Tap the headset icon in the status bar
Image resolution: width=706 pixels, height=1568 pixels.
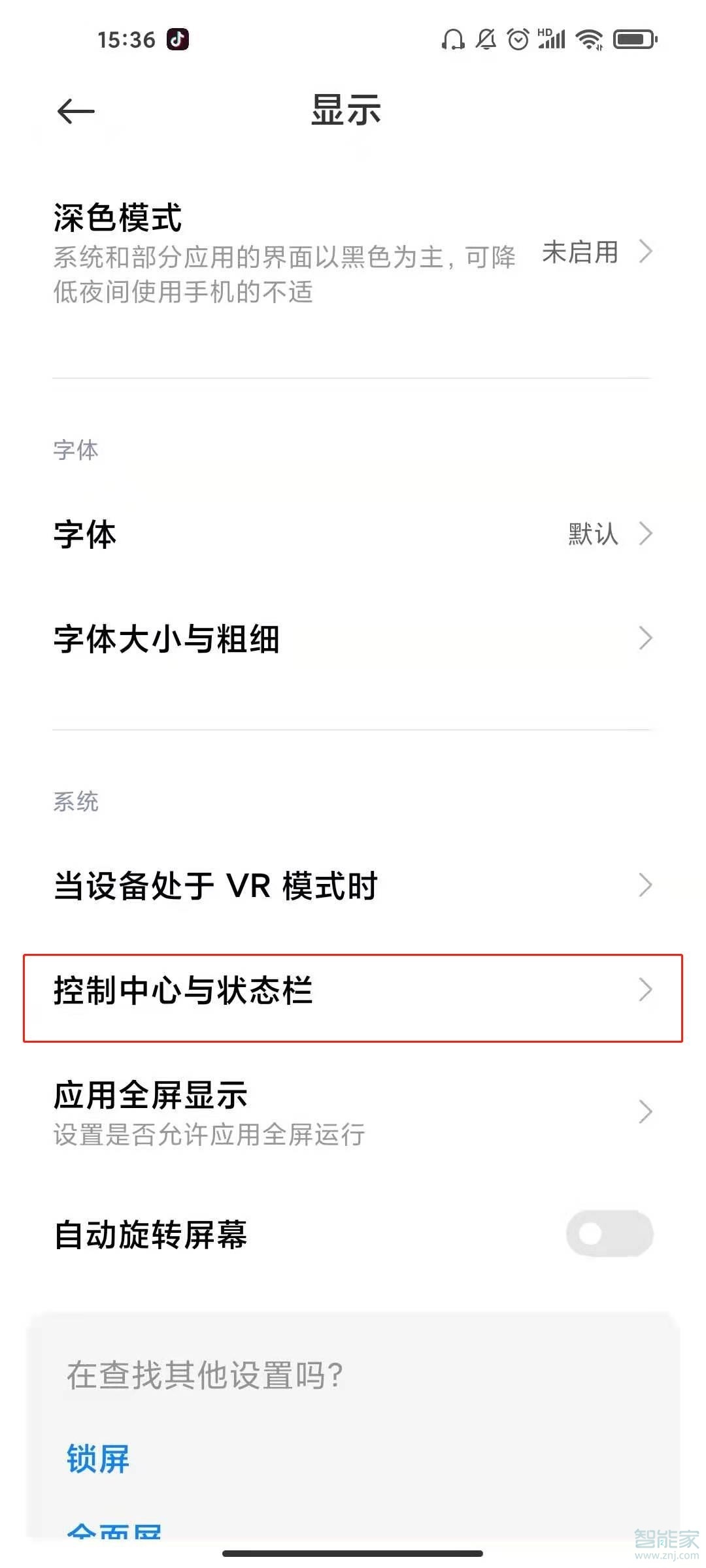click(x=453, y=41)
